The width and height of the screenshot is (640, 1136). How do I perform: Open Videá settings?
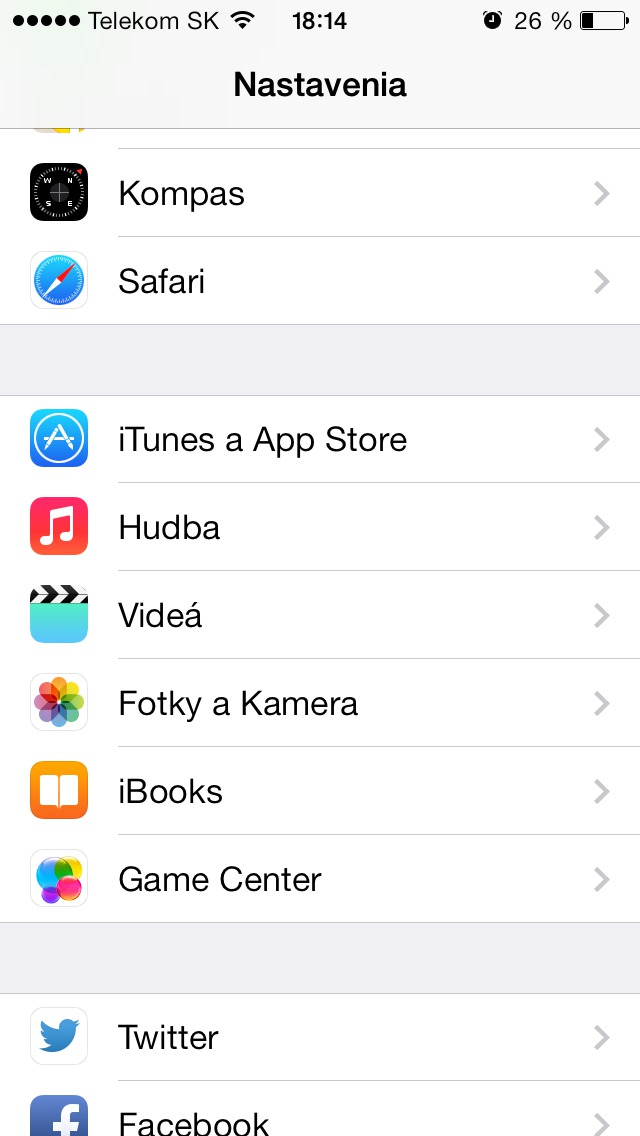pos(320,615)
